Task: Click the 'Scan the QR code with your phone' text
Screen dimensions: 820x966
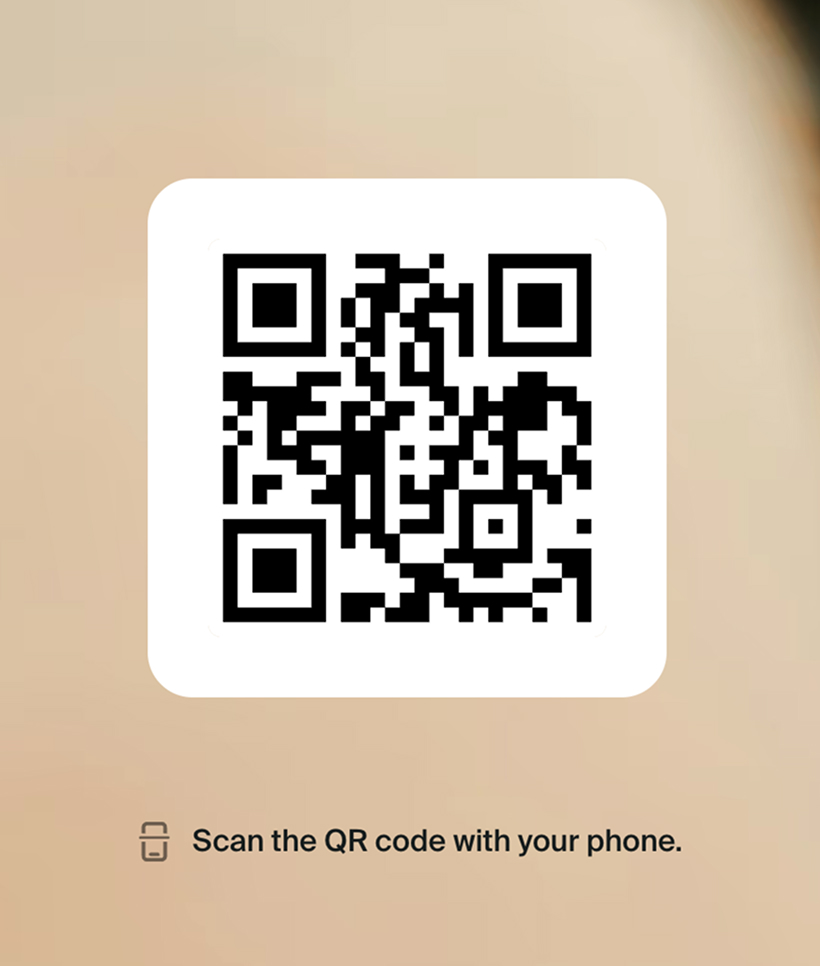Action: click(x=438, y=841)
